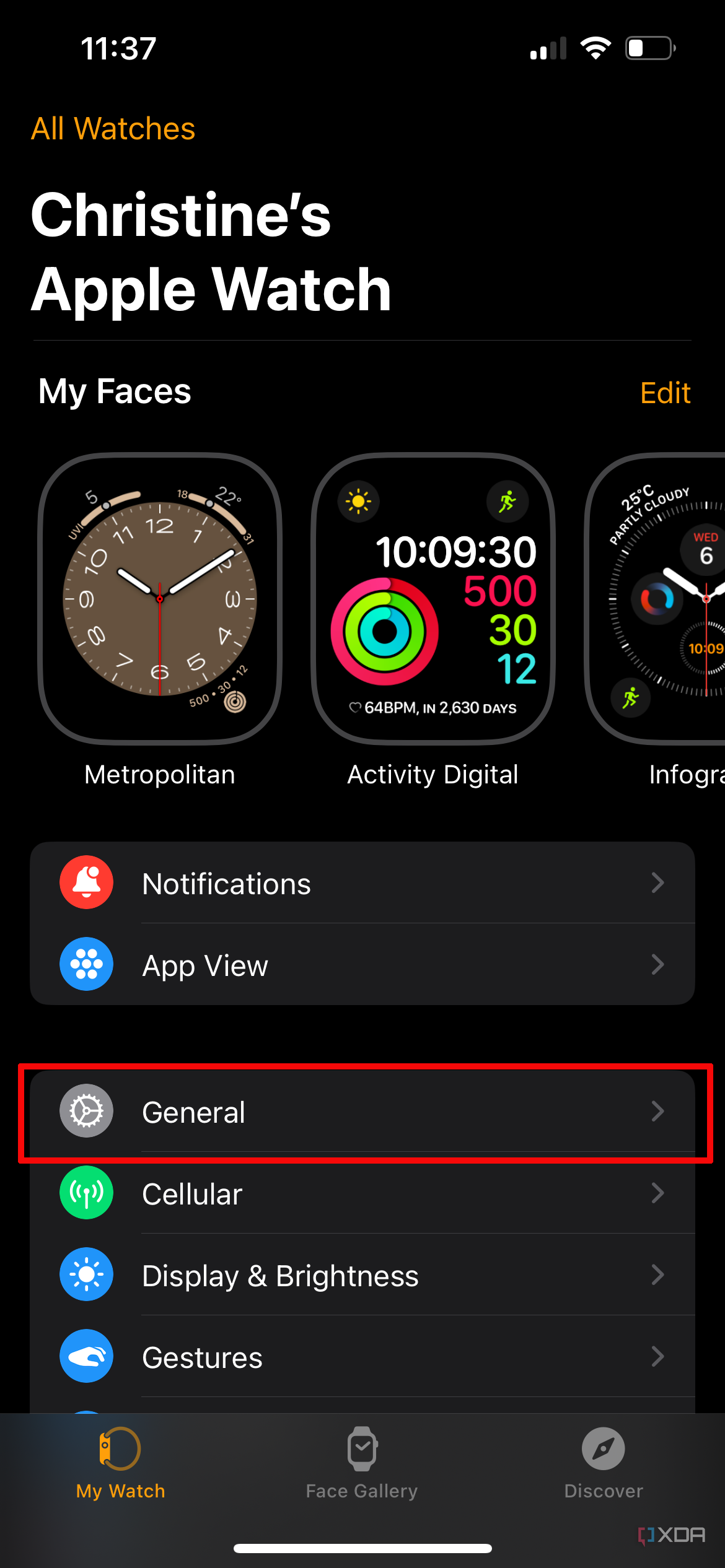Open the Activity Digital watch face

coord(433,599)
